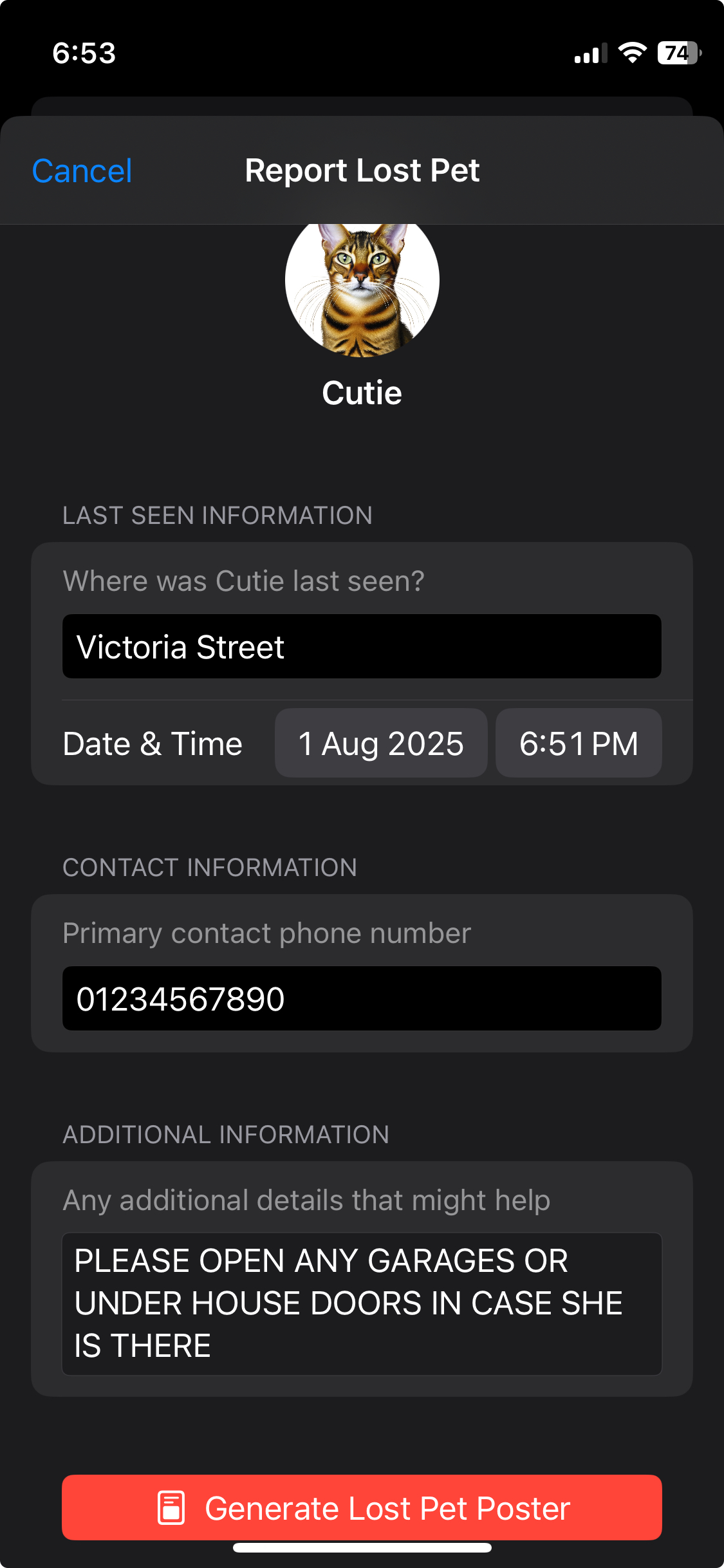This screenshot has height=1568, width=724.
Task: Tap Cancel to dismiss the report sheet
Action: tap(82, 170)
